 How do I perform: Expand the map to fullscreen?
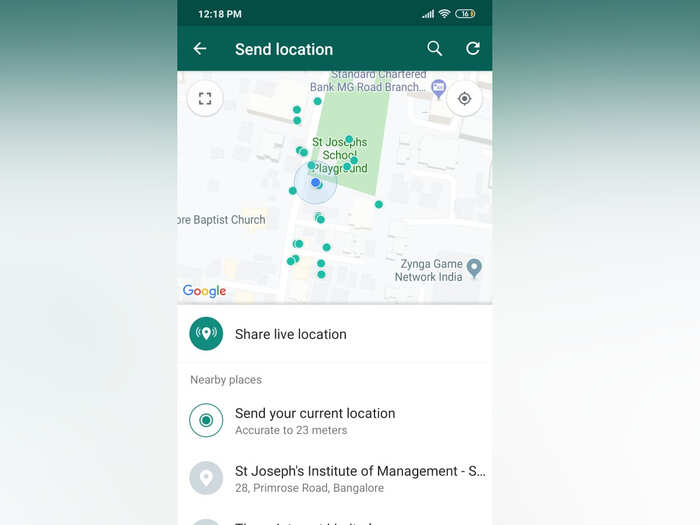click(205, 98)
